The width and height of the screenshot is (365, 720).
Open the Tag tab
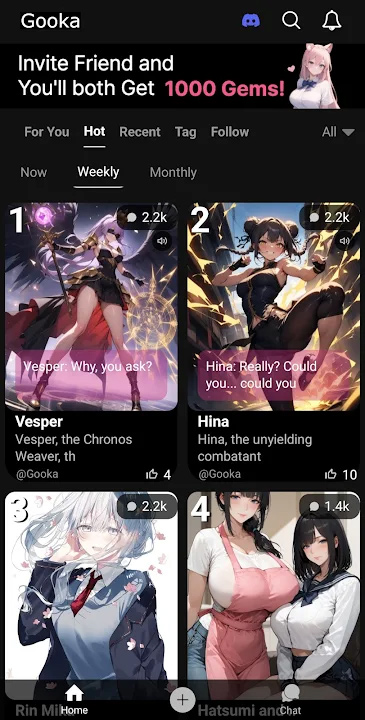pyautogui.click(x=185, y=132)
